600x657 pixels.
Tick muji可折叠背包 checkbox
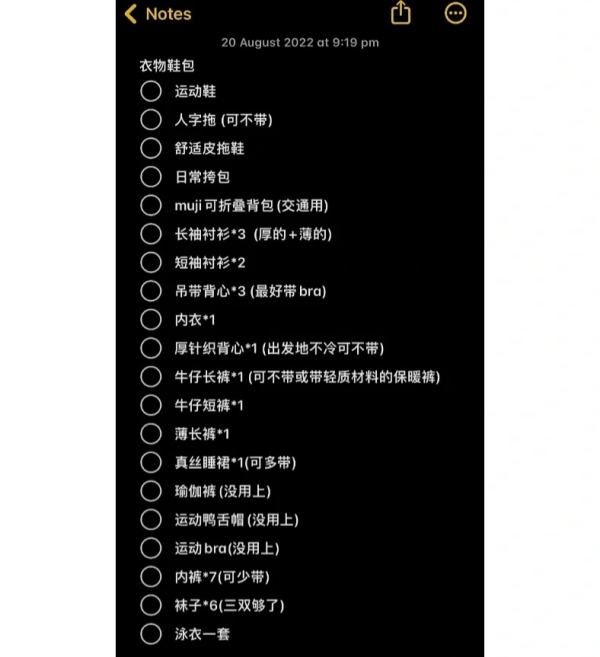(x=151, y=205)
